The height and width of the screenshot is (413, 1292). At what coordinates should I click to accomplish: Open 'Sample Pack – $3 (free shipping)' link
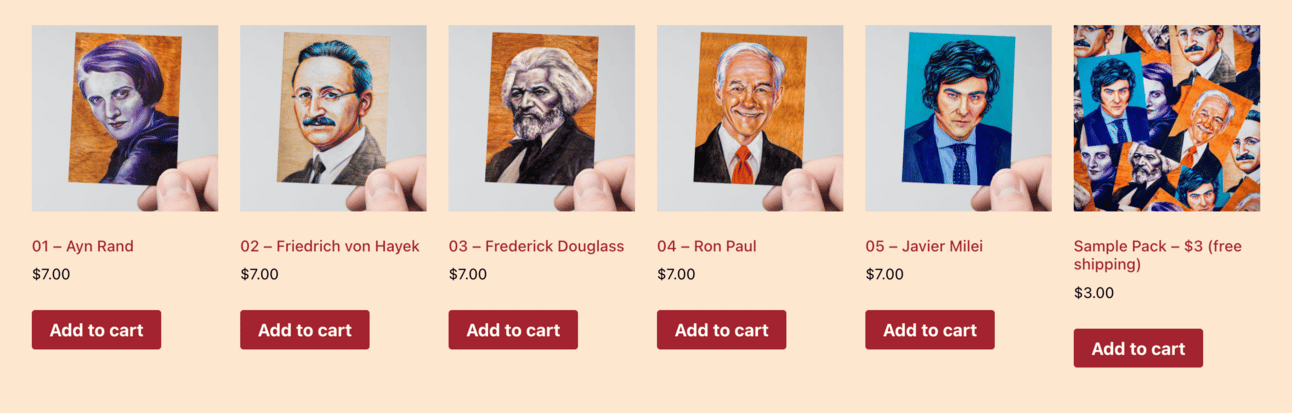(1157, 255)
